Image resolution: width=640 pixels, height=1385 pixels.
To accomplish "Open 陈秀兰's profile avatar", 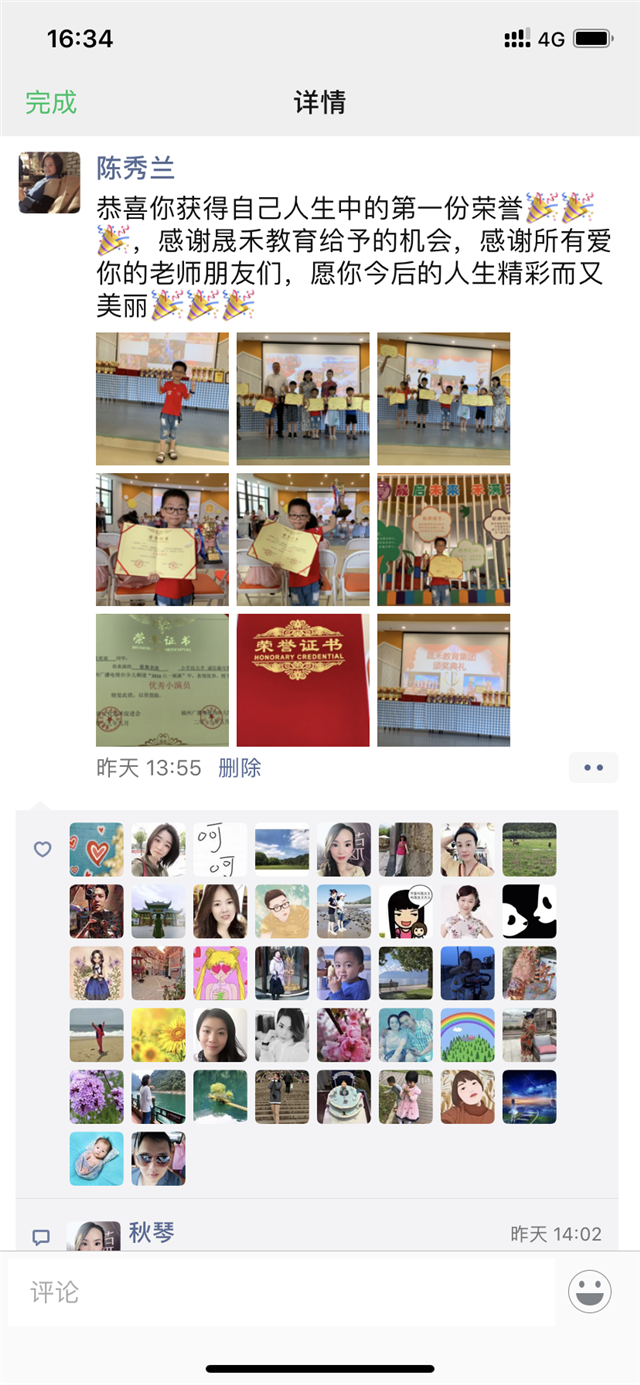I will (49, 182).
